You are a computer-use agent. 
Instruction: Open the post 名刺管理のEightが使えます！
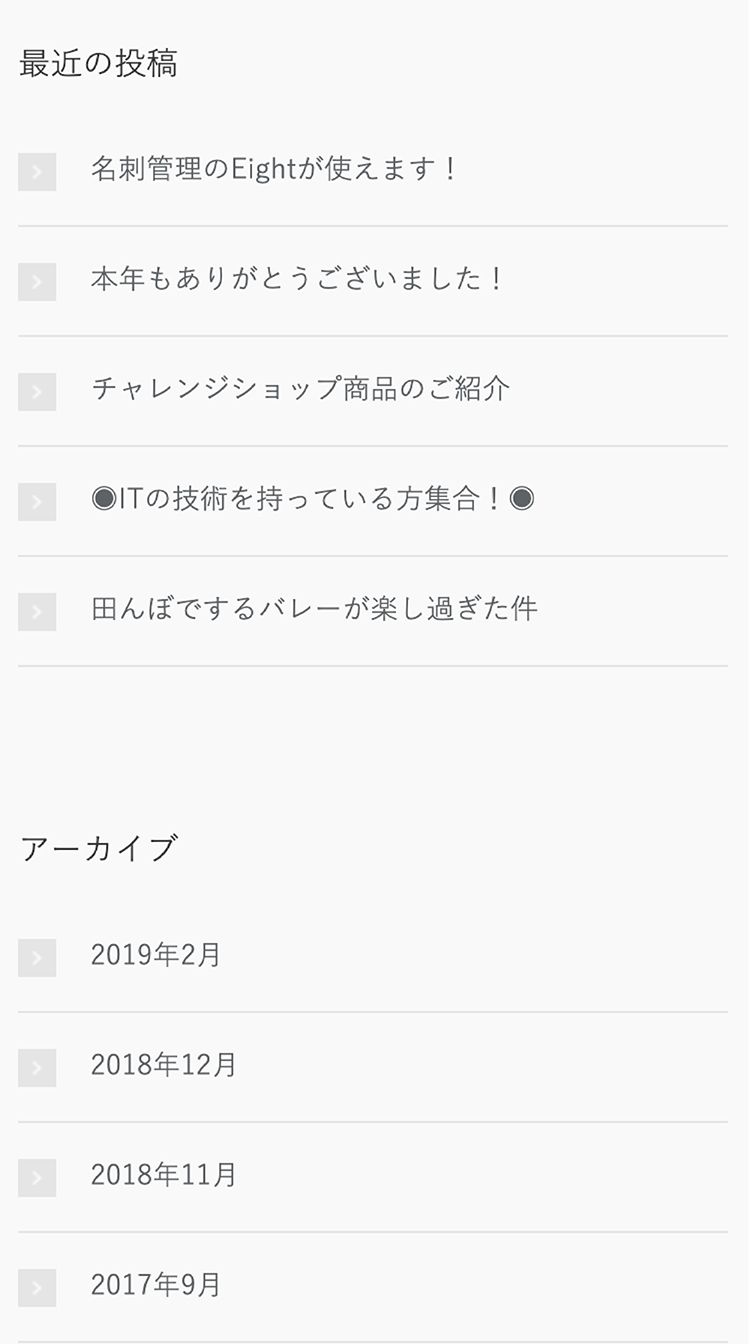[273, 170]
